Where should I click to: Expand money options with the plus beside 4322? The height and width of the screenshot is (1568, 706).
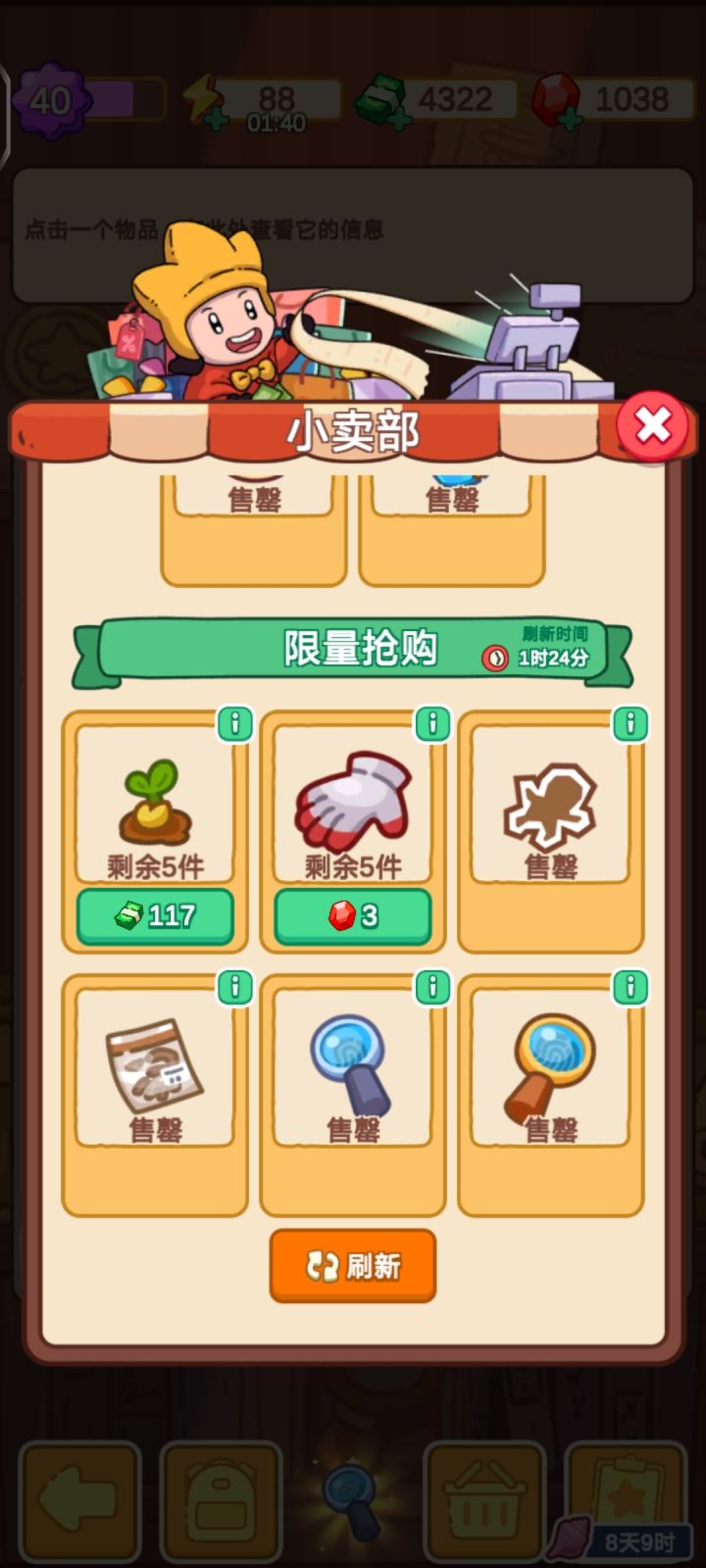401,119
